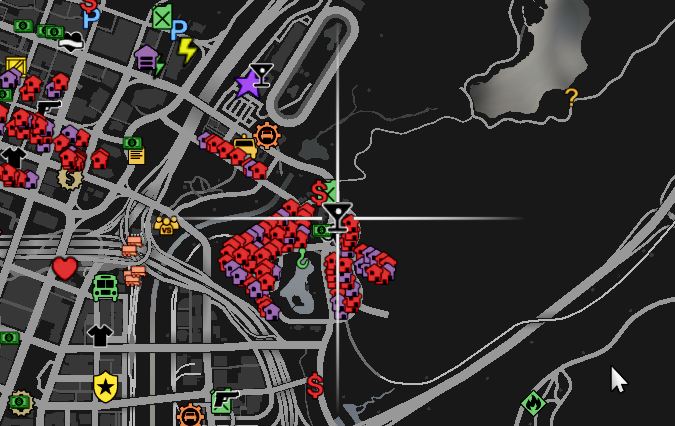Tap the green gun shop marker

223,401
